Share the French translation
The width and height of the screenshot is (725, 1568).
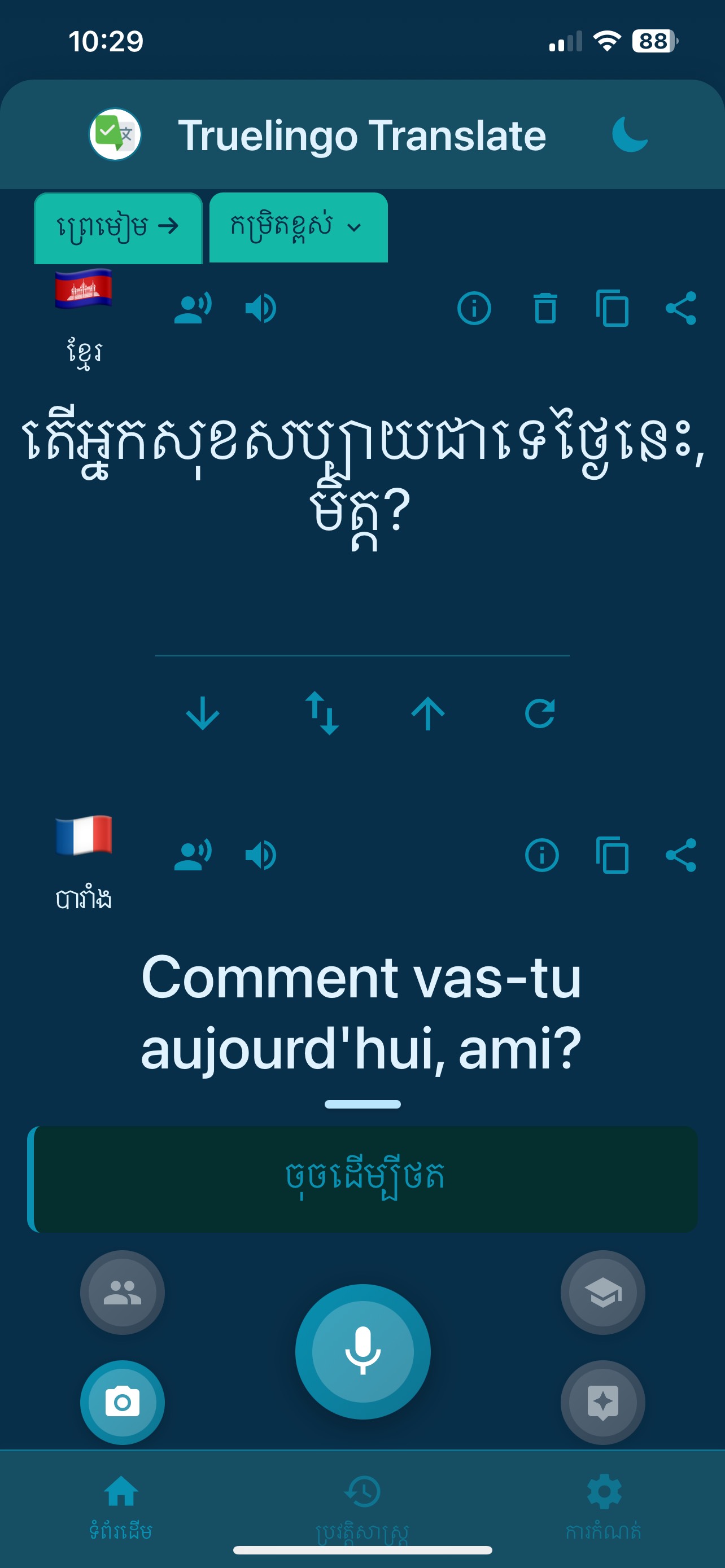pos(680,855)
